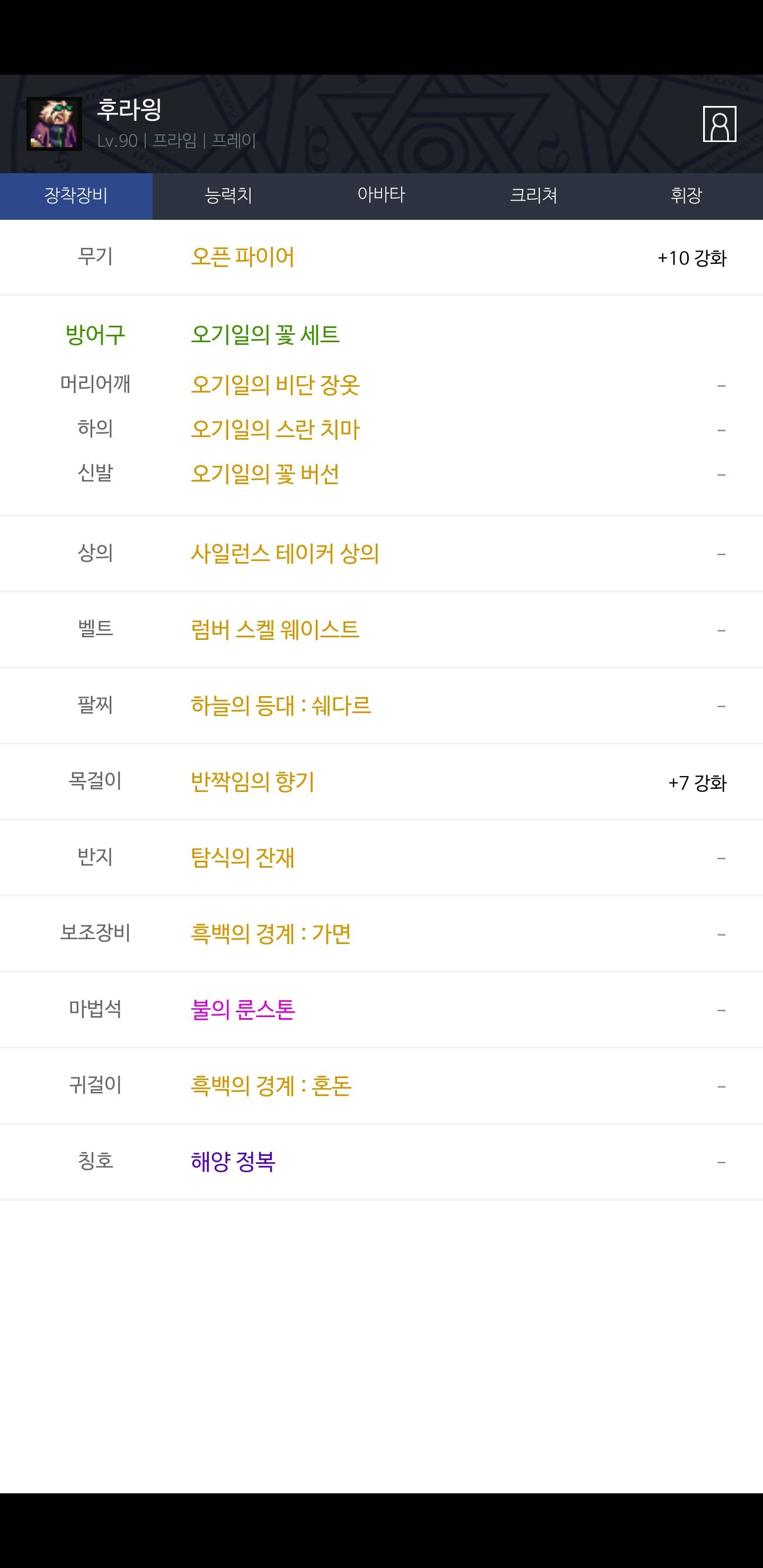Tap the character avatar of 후라잉
The width and height of the screenshot is (763, 1568).
click(54, 123)
